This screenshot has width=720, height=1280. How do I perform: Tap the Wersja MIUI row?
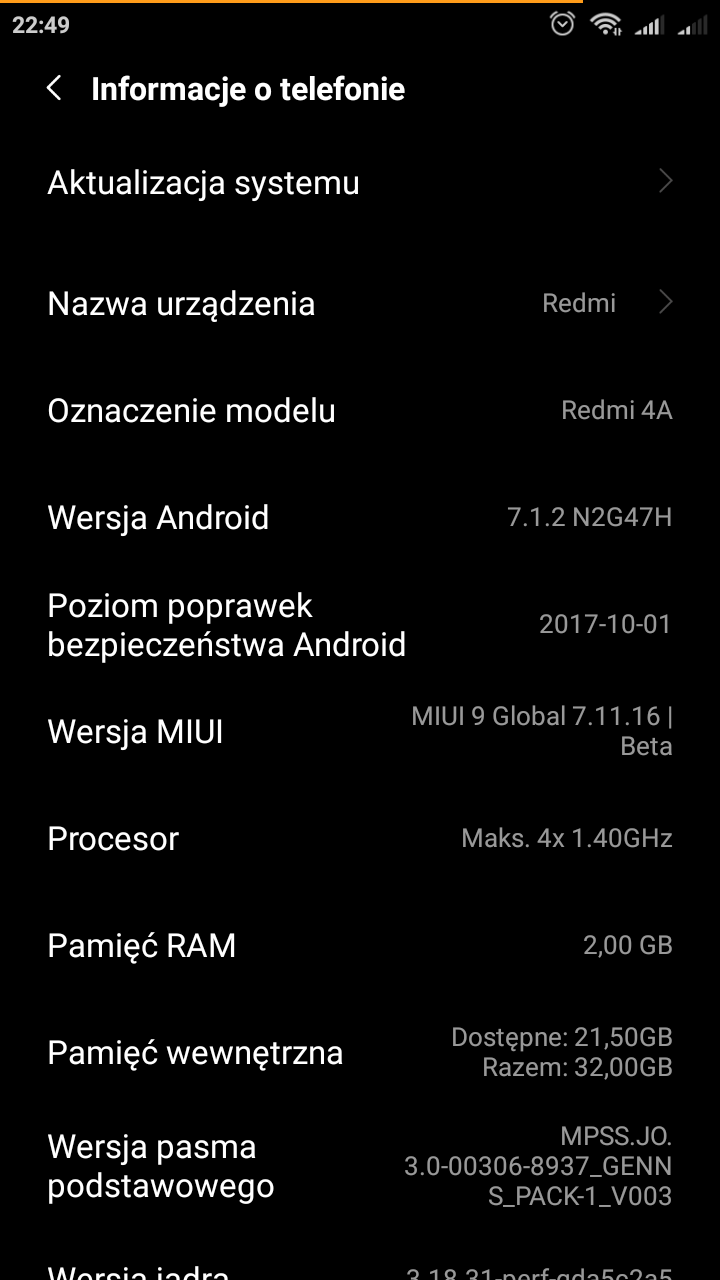360,732
